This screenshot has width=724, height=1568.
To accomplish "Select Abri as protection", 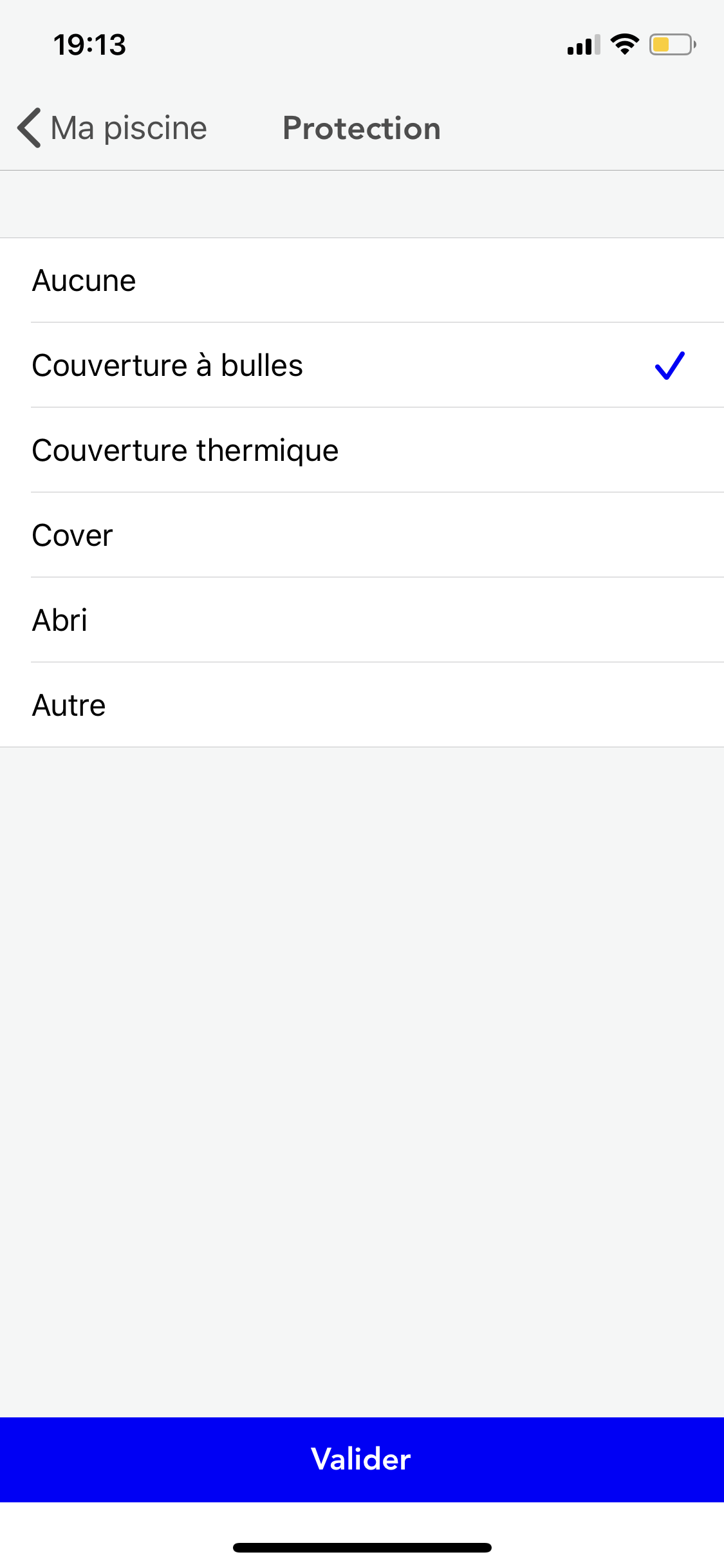I will pyautogui.click(x=362, y=620).
